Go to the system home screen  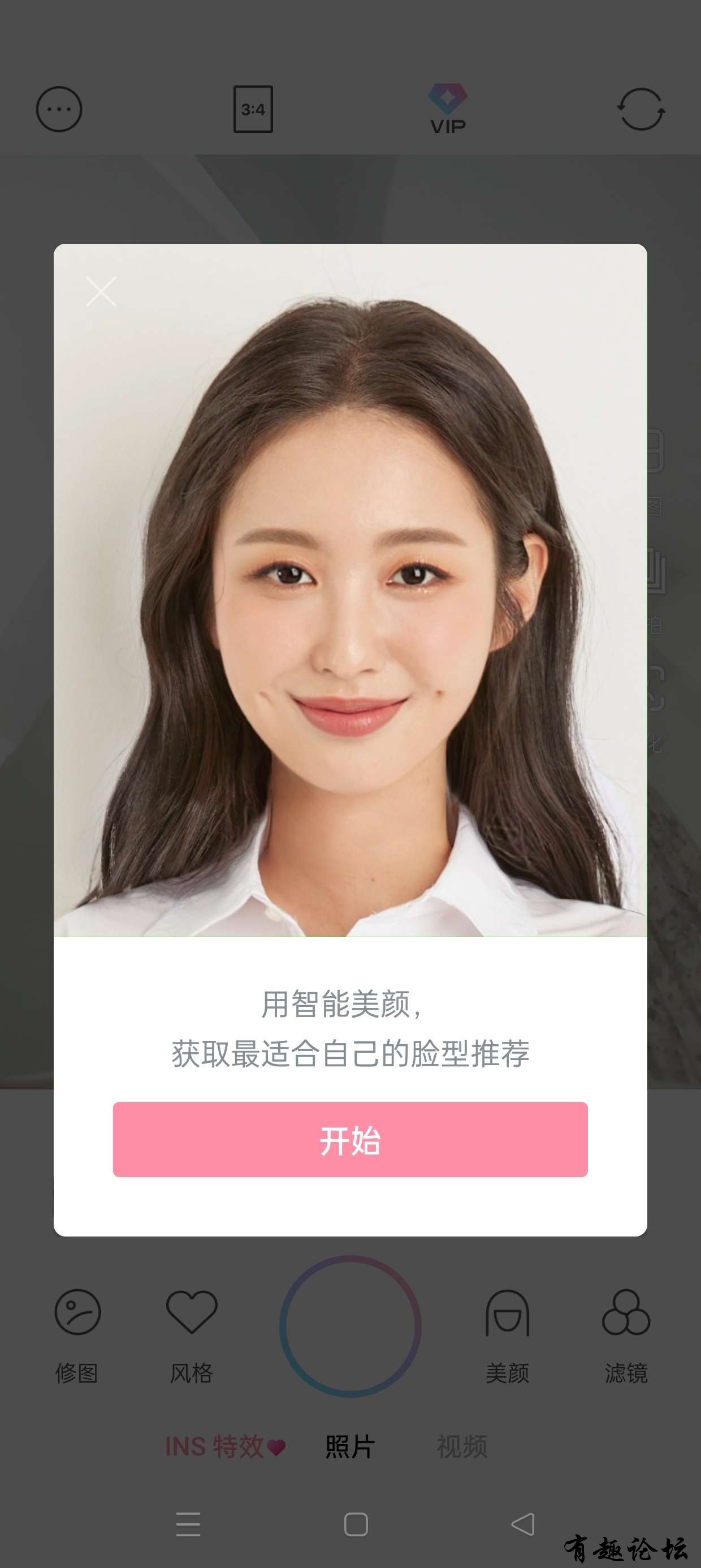click(x=356, y=1524)
